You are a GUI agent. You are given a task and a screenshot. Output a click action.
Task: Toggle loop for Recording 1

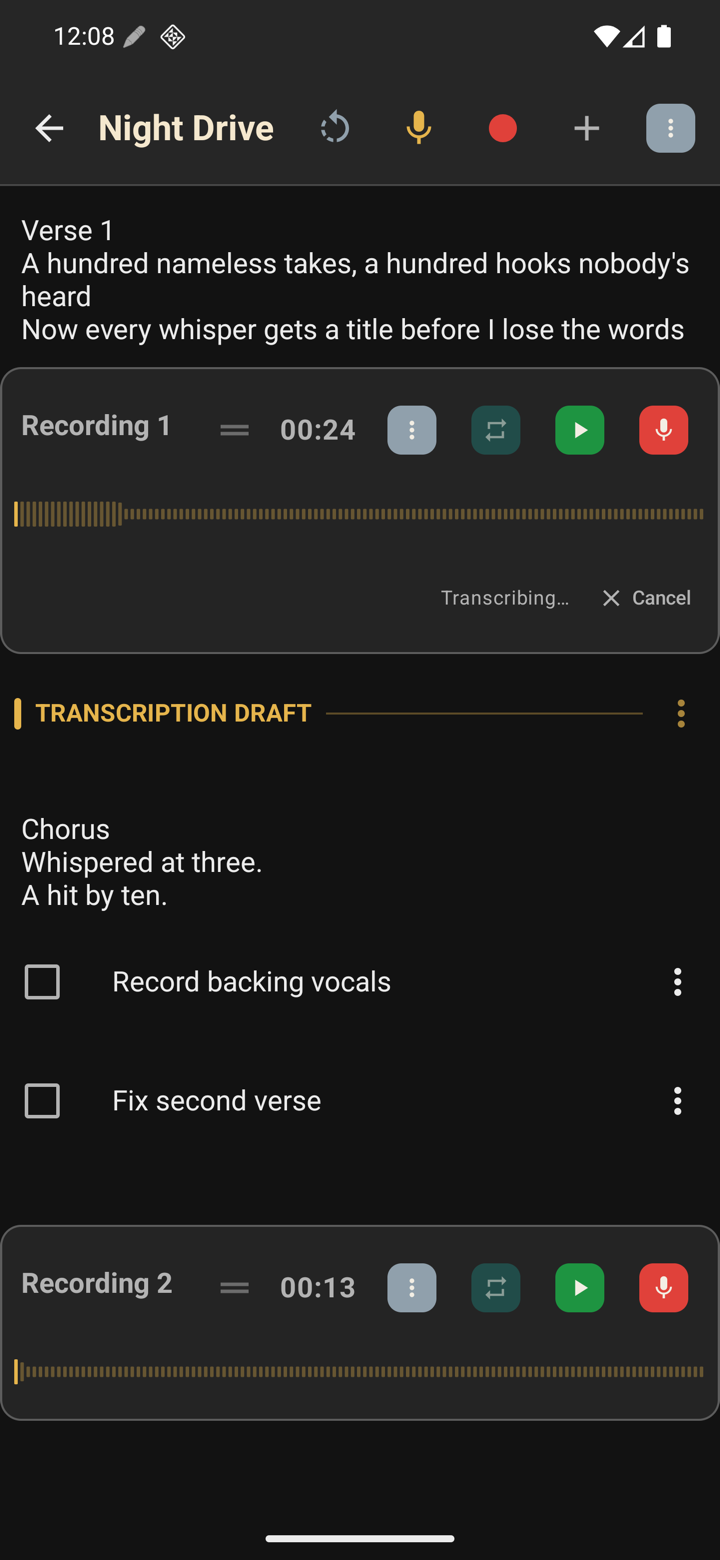[x=496, y=430]
